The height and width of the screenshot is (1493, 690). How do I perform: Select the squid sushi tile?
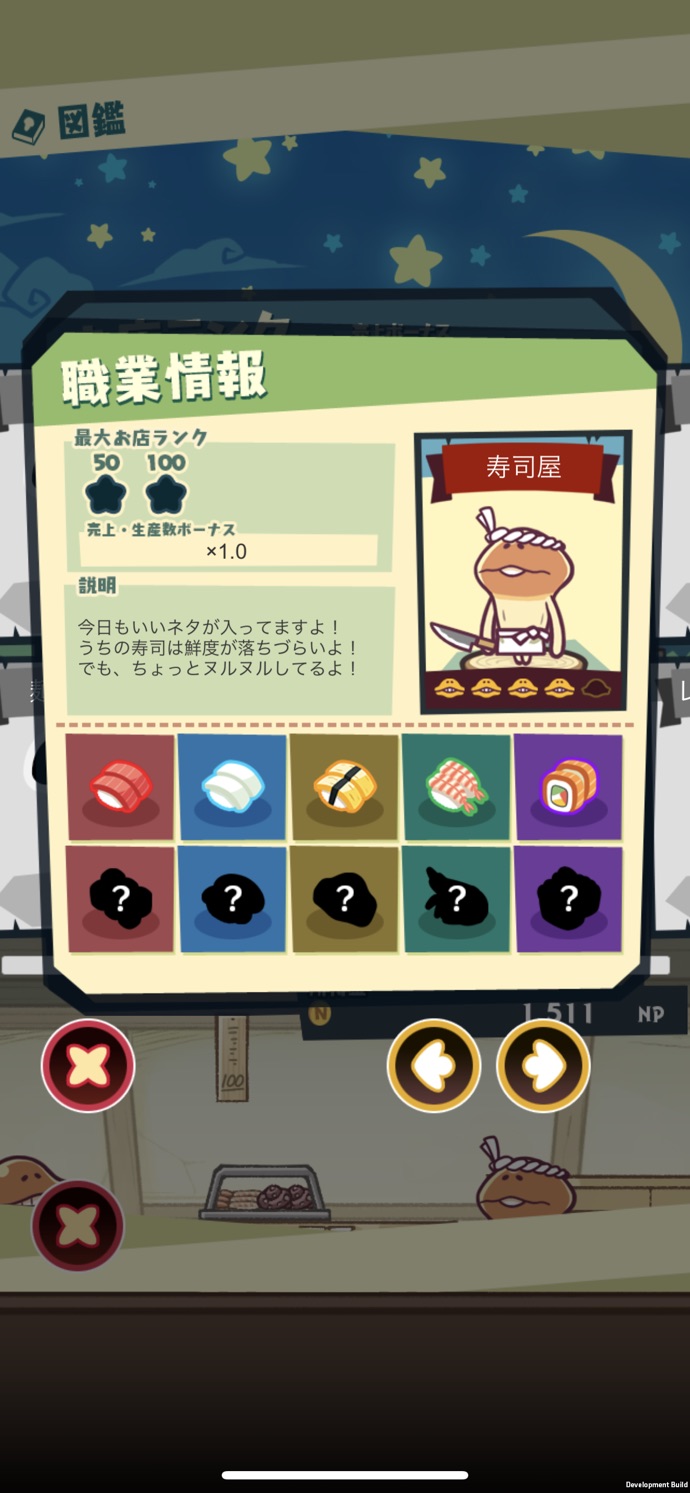coord(232,787)
